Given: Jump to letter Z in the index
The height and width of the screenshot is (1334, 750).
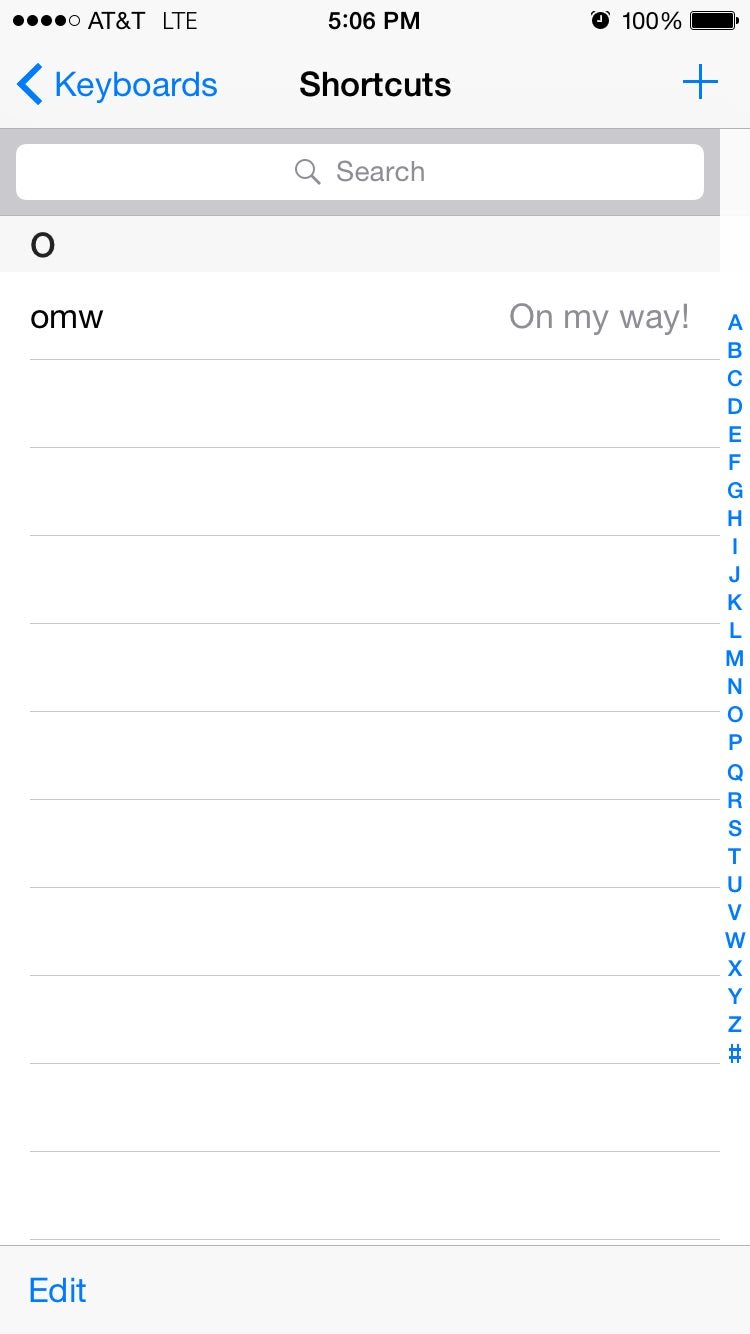Looking at the screenshot, I should coord(735,1025).
